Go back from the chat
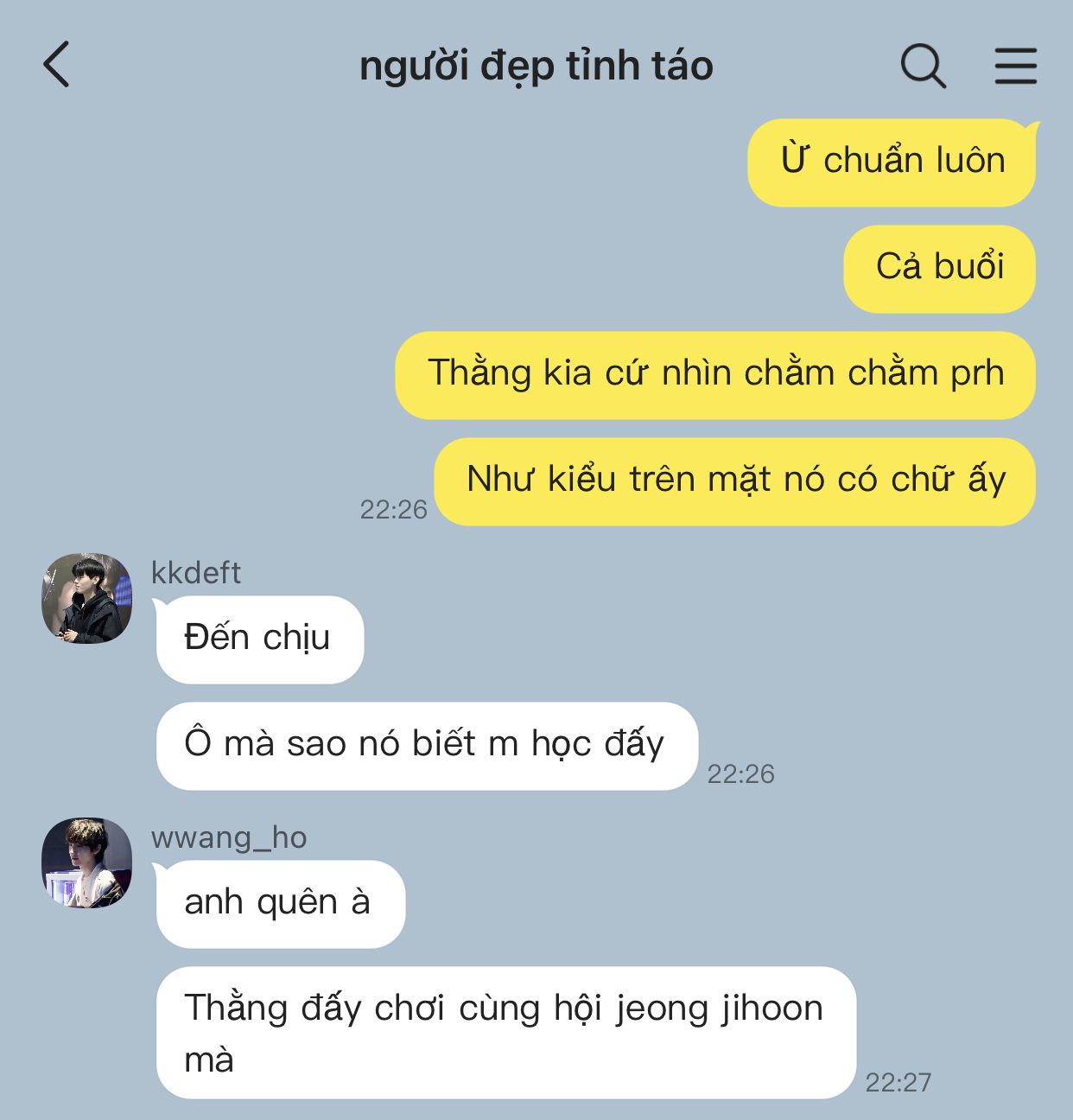This screenshot has width=1073, height=1120. (x=57, y=66)
